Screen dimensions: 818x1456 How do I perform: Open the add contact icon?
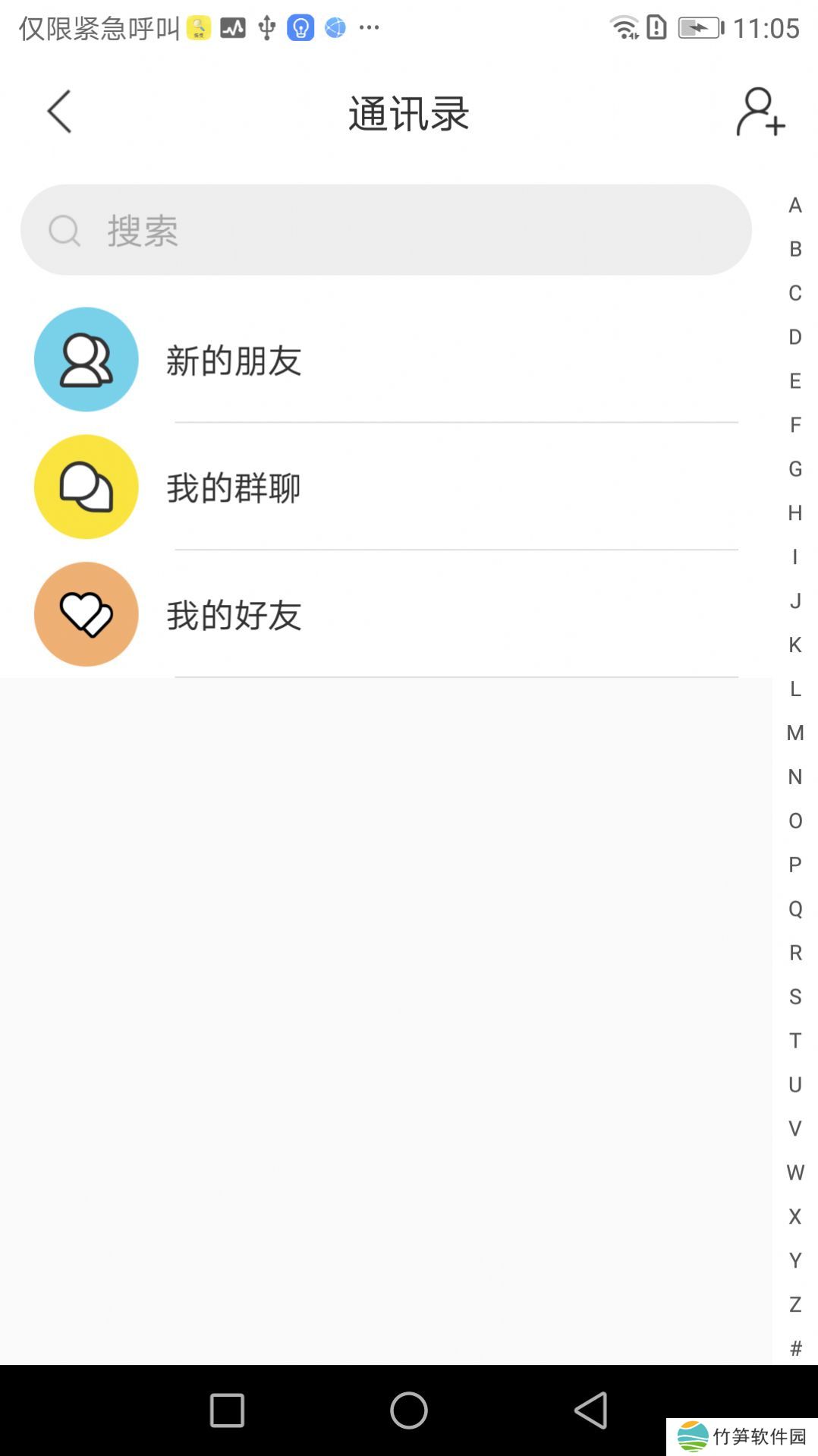pos(760,112)
